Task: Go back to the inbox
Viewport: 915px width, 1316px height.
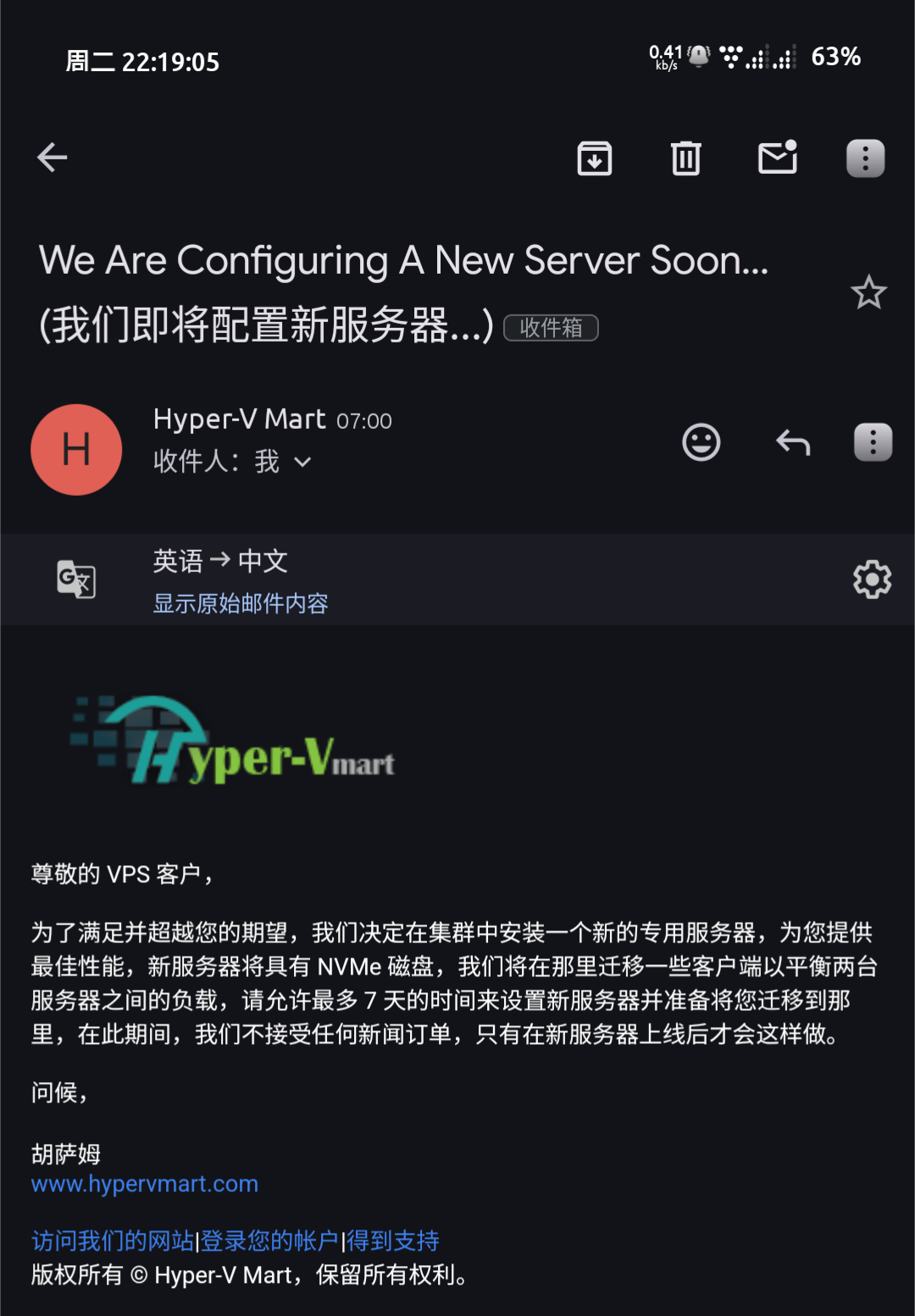Action: click(53, 158)
